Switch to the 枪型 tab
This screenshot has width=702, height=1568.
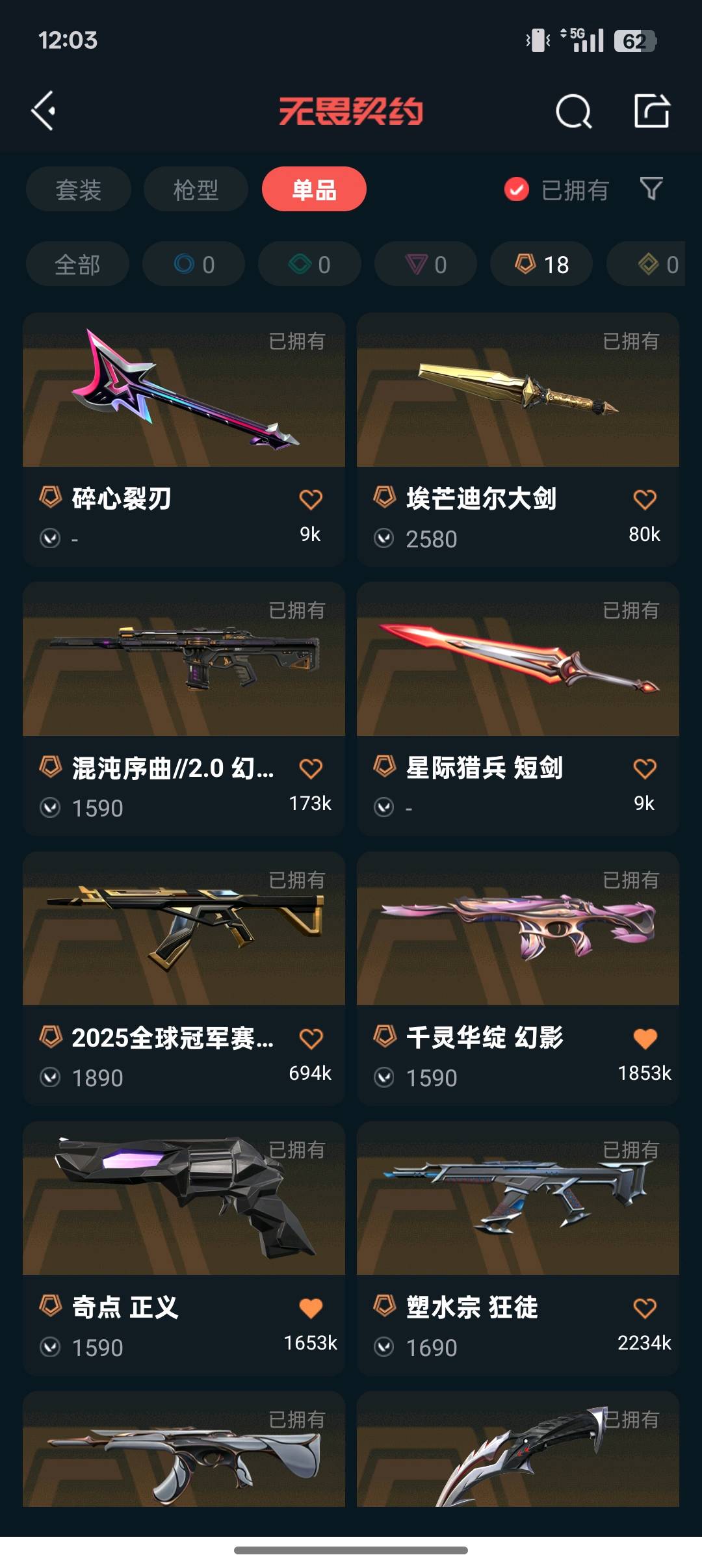(196, 190)
